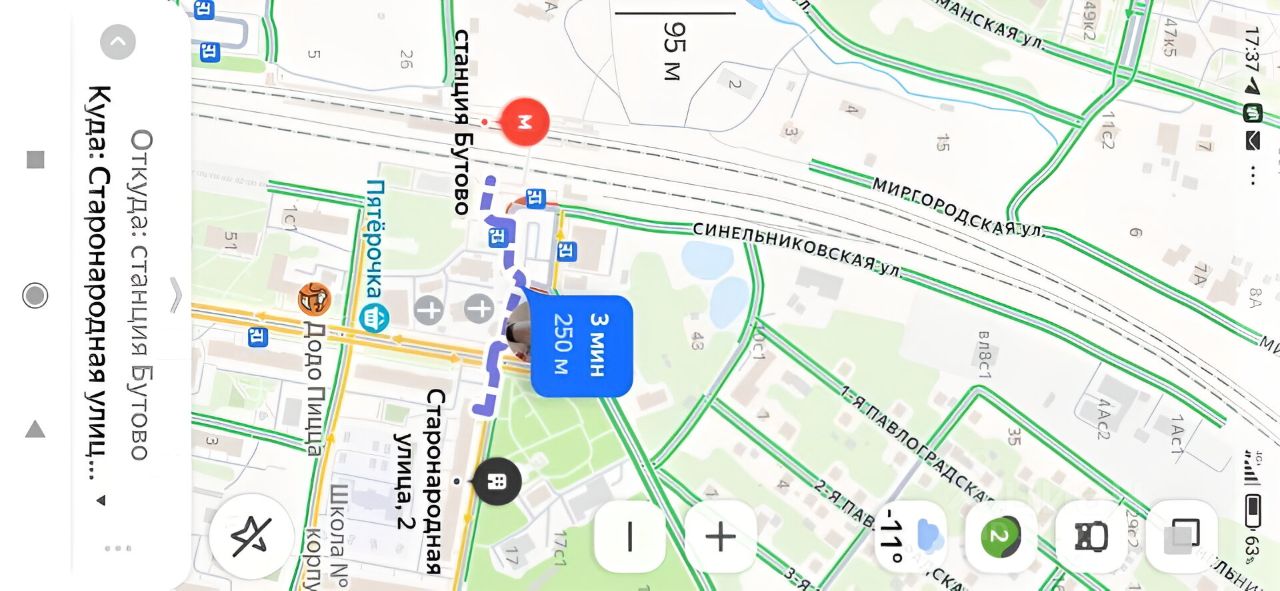Go to the system home screen
Screen dimensions: 1280x591
[x=36, y=295]
